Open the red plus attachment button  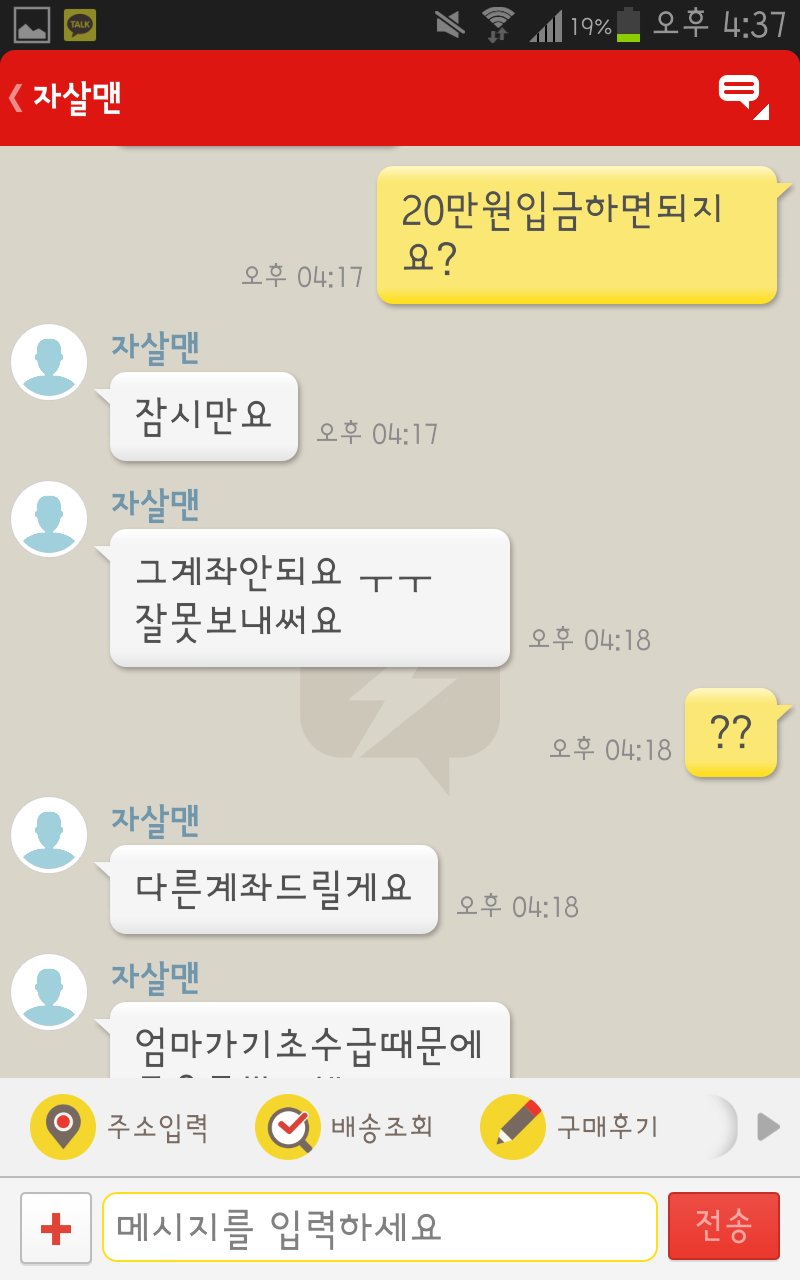(x=56, y=1228)
